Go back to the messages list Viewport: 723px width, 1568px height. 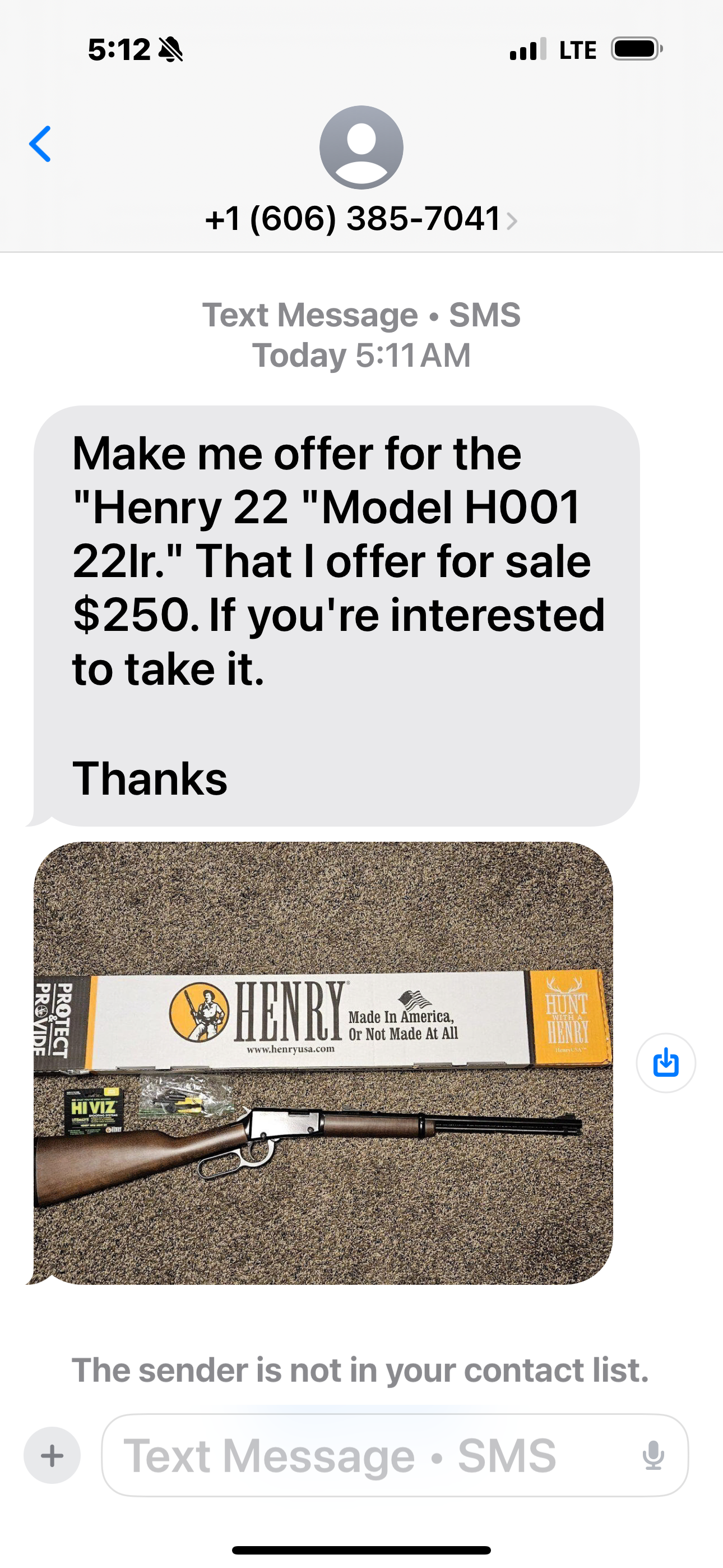tap(40, 144)
